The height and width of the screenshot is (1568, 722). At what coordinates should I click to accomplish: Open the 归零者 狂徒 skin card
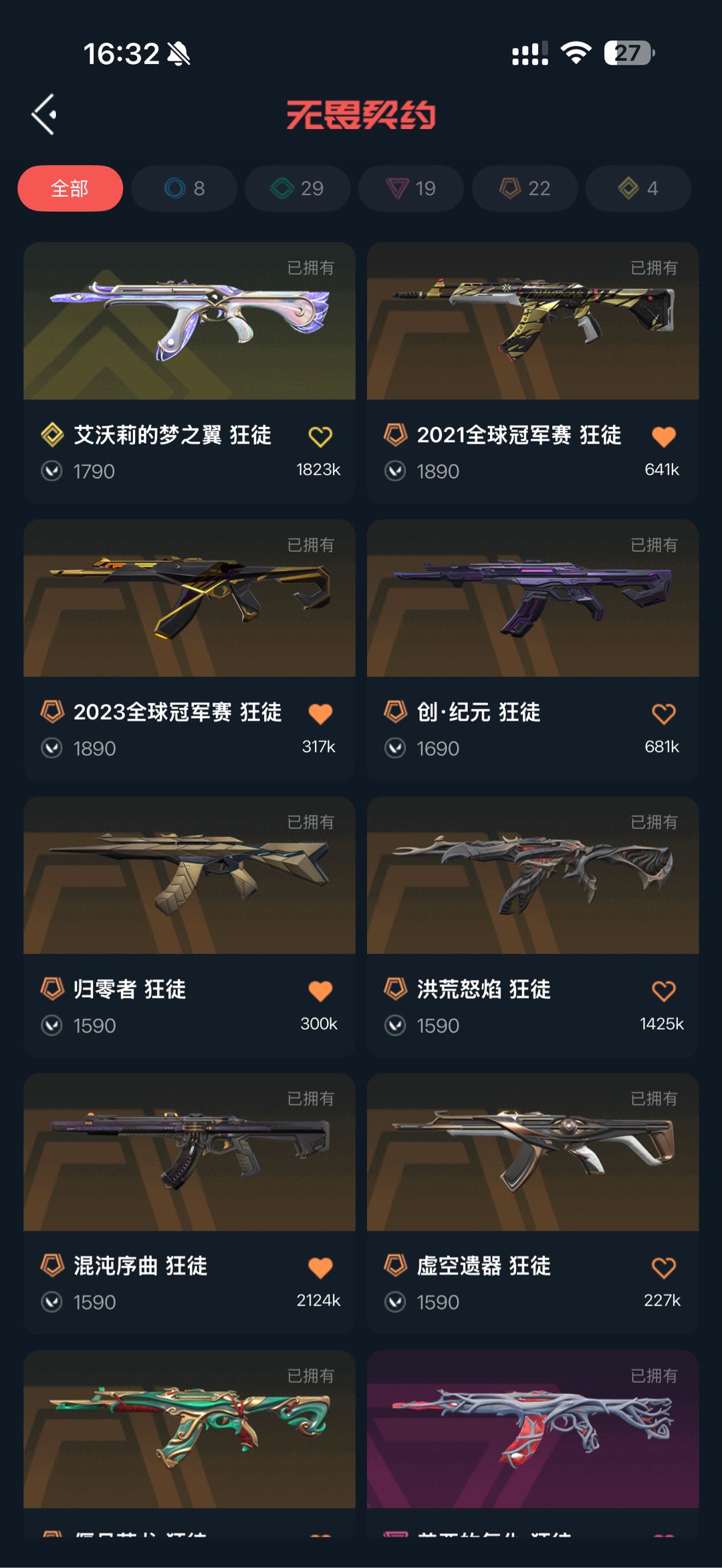[189, 876]
